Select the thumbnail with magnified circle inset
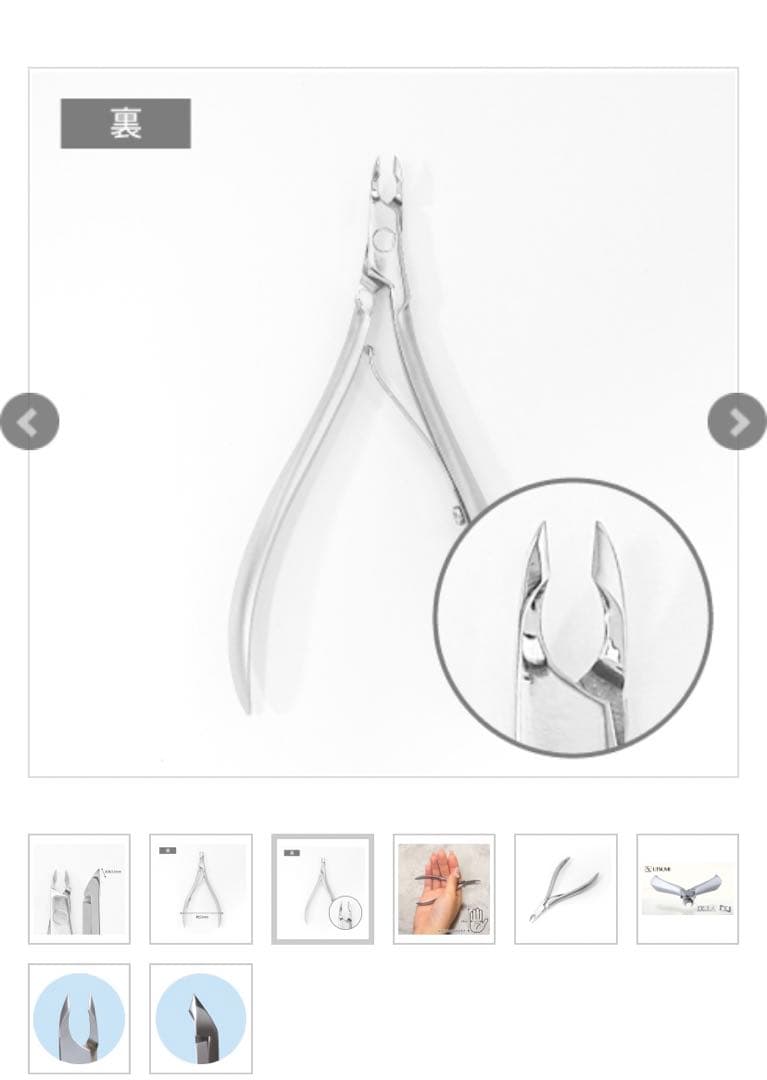The width and height of the screenshot is (767, 1080). pos(322,889)
